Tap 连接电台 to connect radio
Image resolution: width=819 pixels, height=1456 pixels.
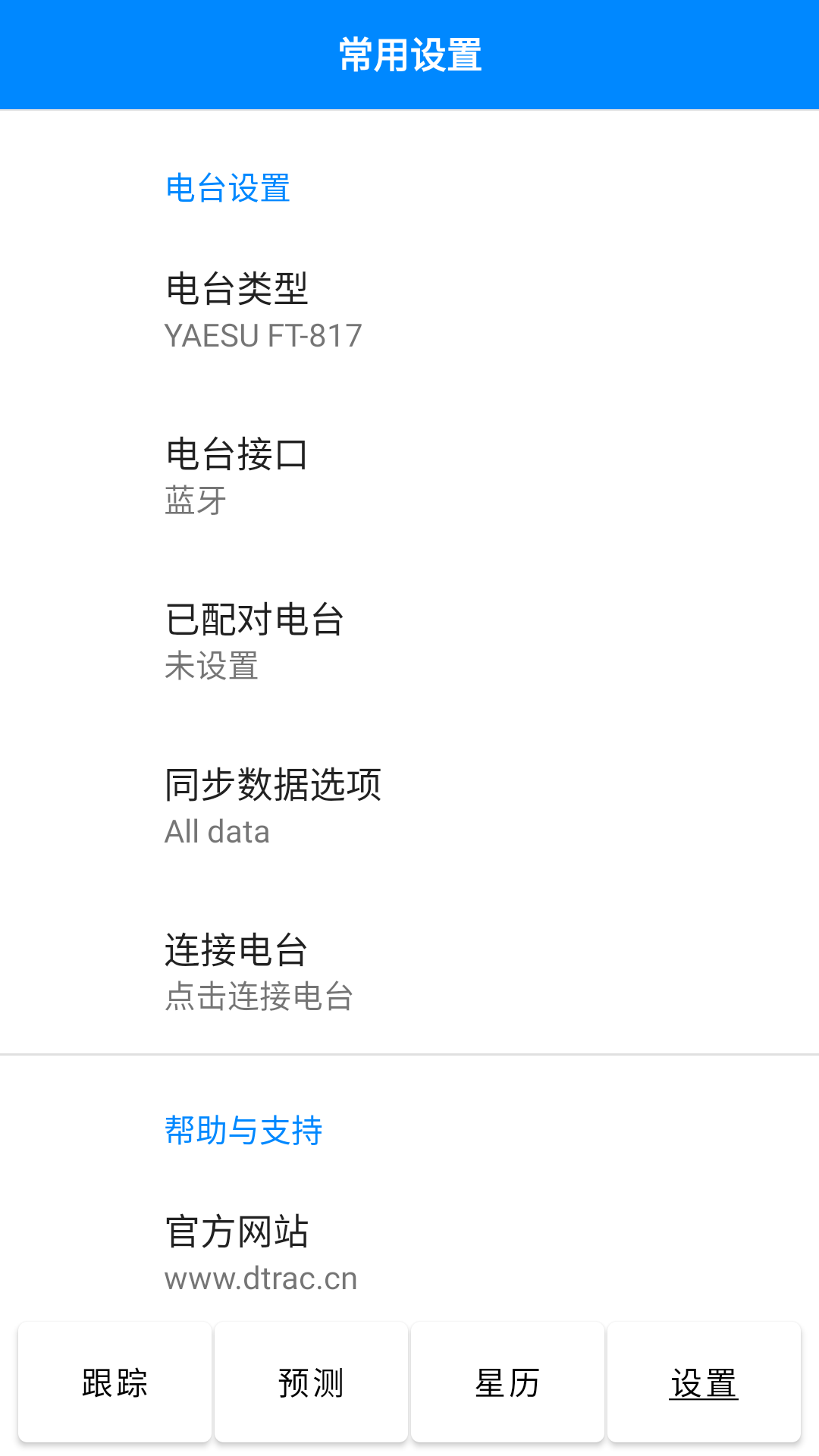(409, 972)
